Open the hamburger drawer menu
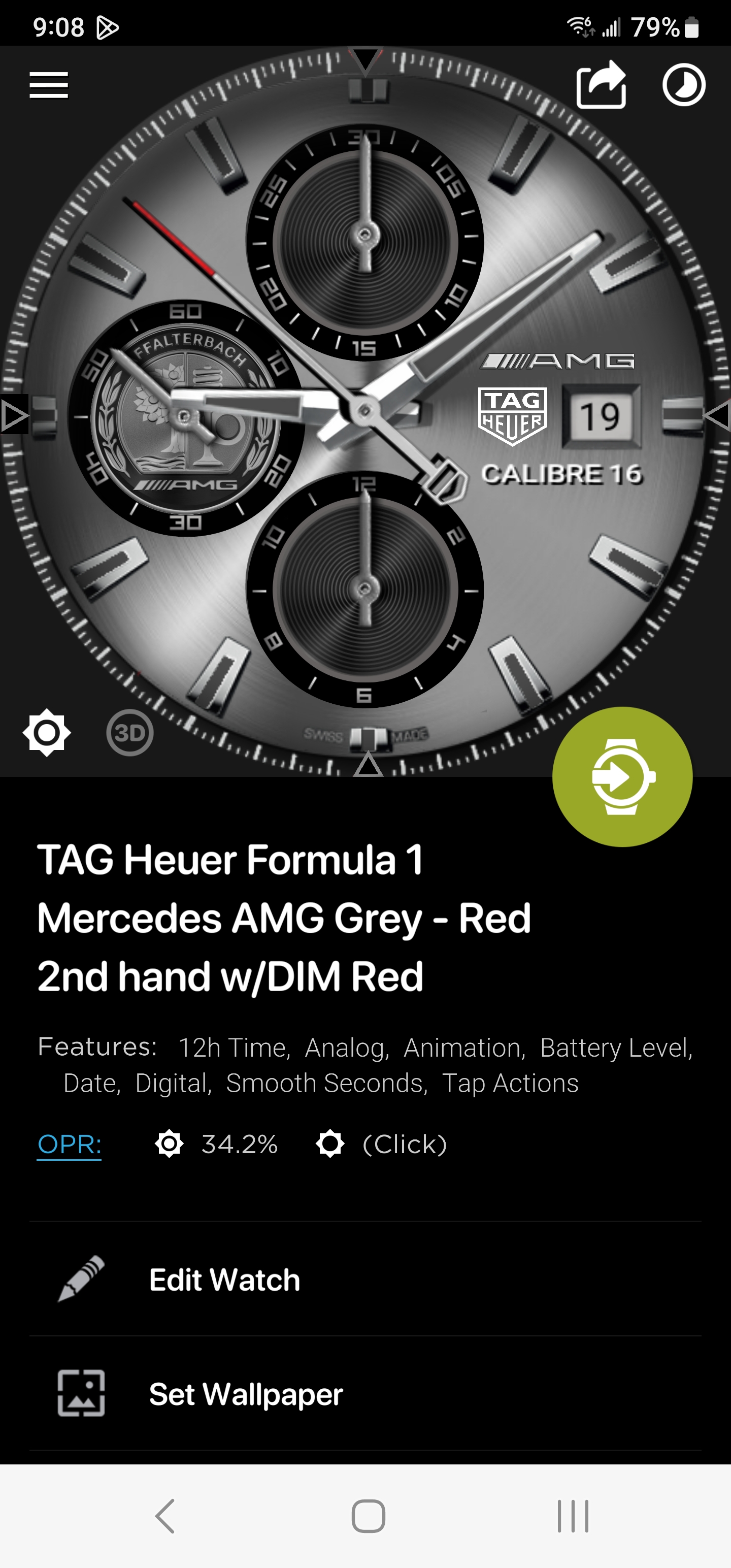Screen dimensions: 731x1568 pyautogui.click(x=49, y=85)
